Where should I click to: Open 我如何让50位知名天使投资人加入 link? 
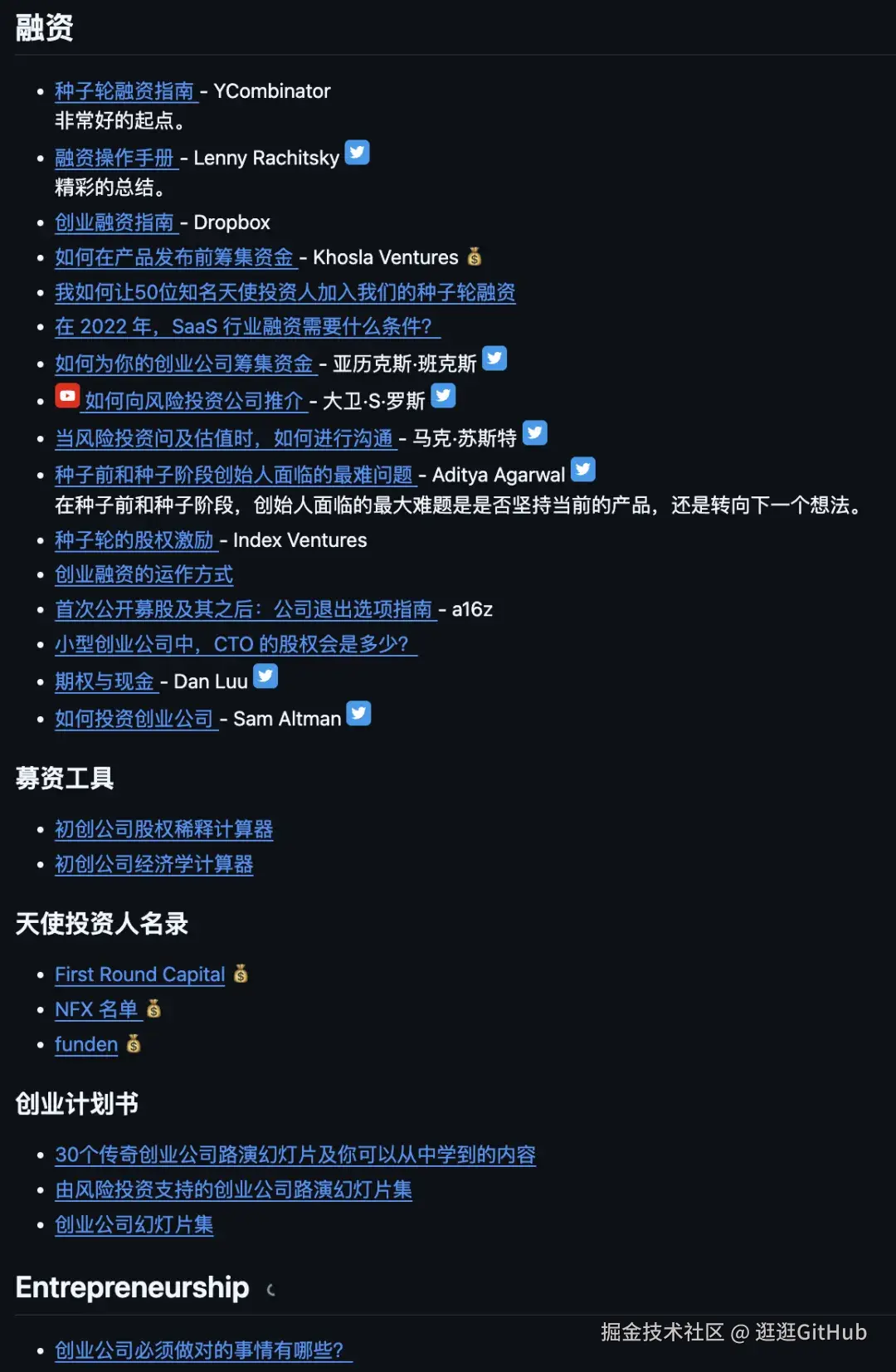(285, 292)
